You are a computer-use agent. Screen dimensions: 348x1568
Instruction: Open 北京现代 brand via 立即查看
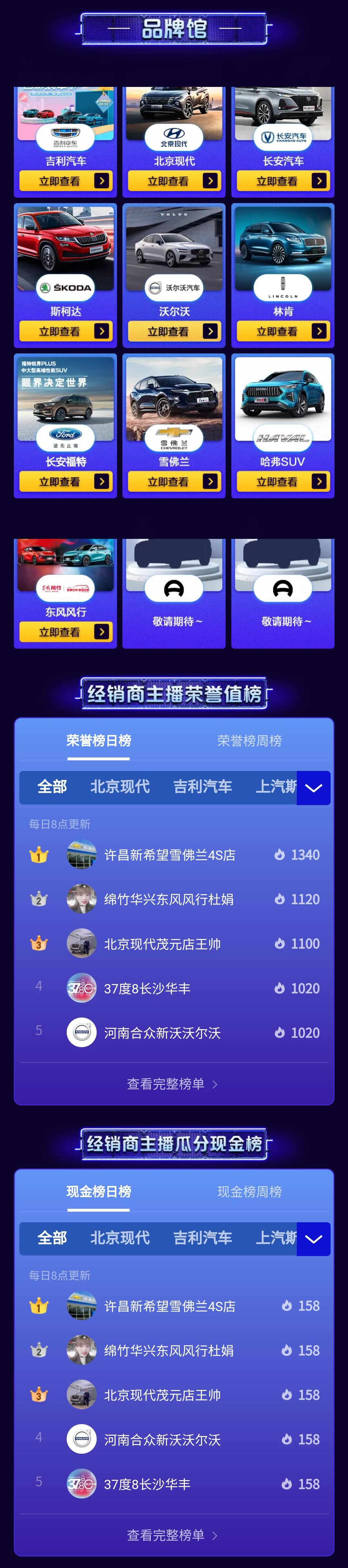pyautogui.click(x=174, y=181)
